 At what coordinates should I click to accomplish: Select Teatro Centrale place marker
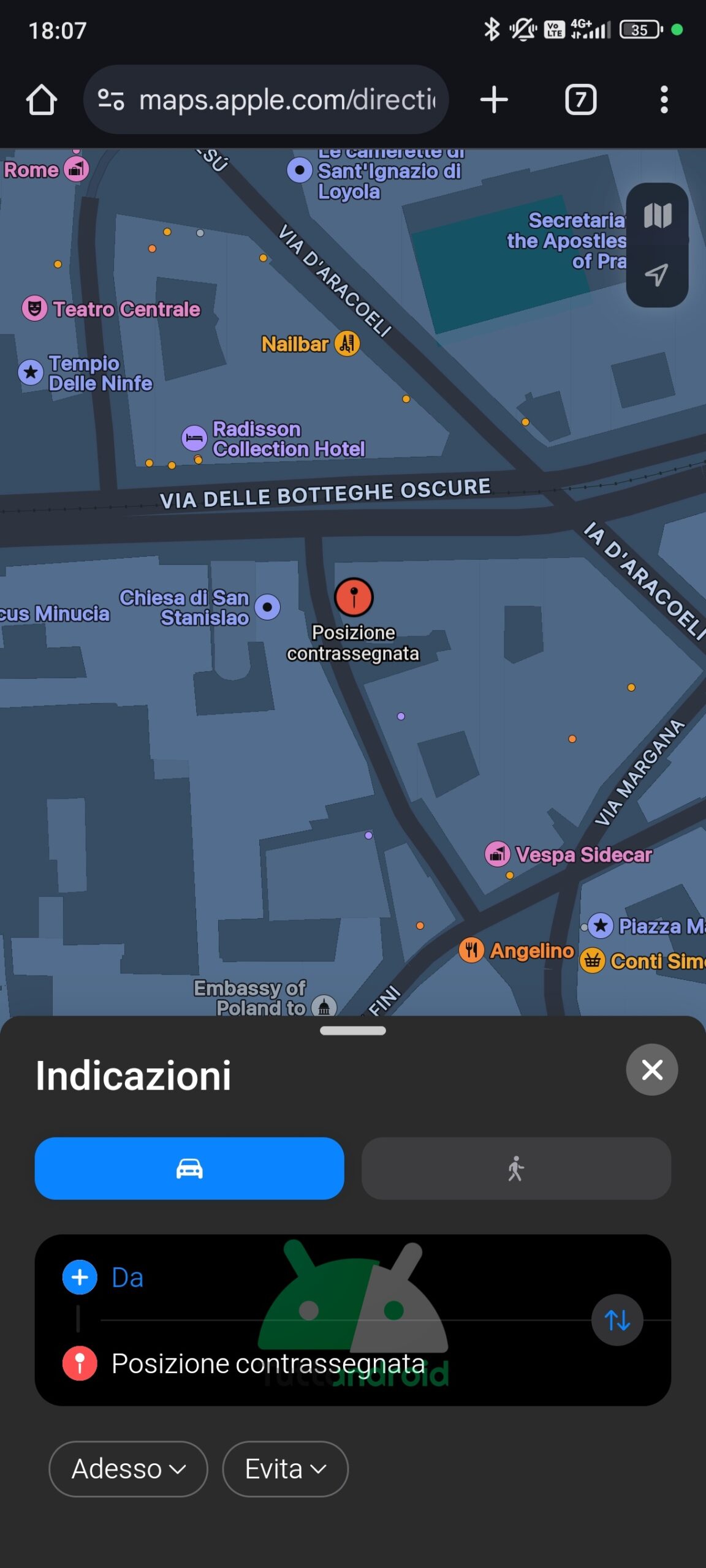[x=35, y=309]
